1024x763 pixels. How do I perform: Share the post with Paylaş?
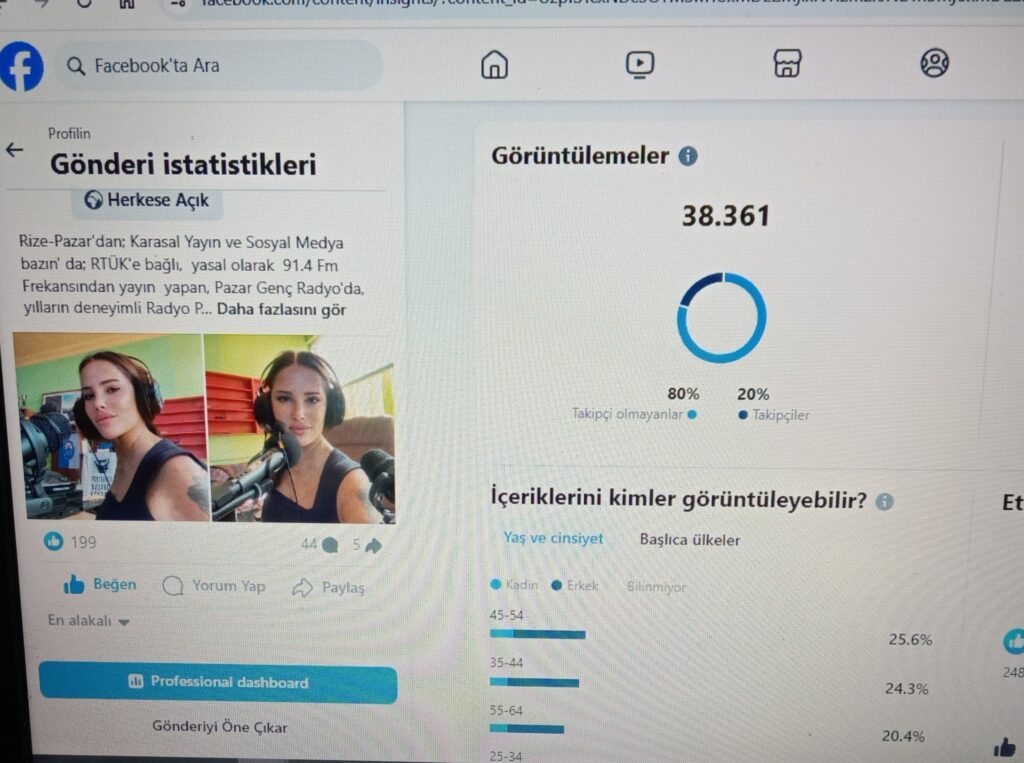coord(329,588)
